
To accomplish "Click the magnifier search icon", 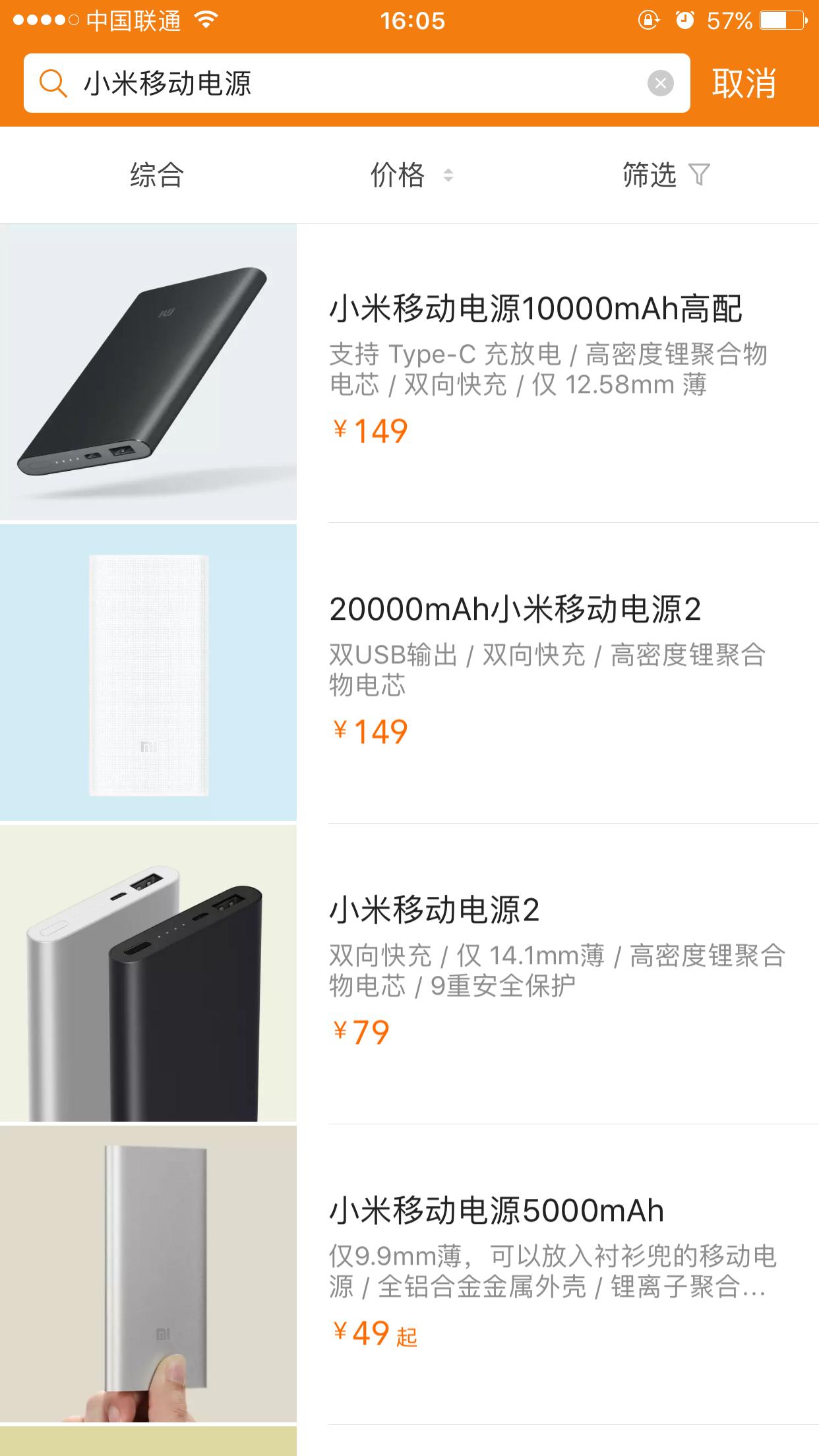I will [53, 82].
